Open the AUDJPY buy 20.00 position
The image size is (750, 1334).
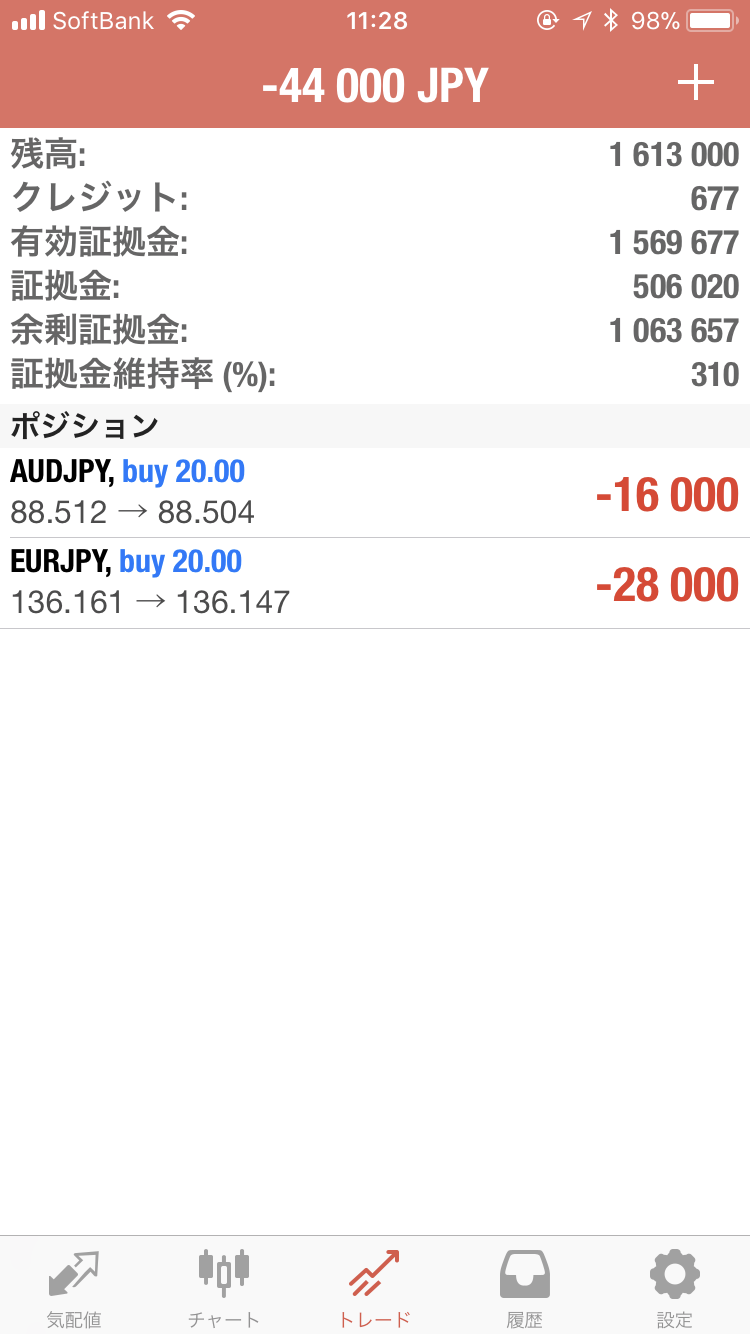374,493
